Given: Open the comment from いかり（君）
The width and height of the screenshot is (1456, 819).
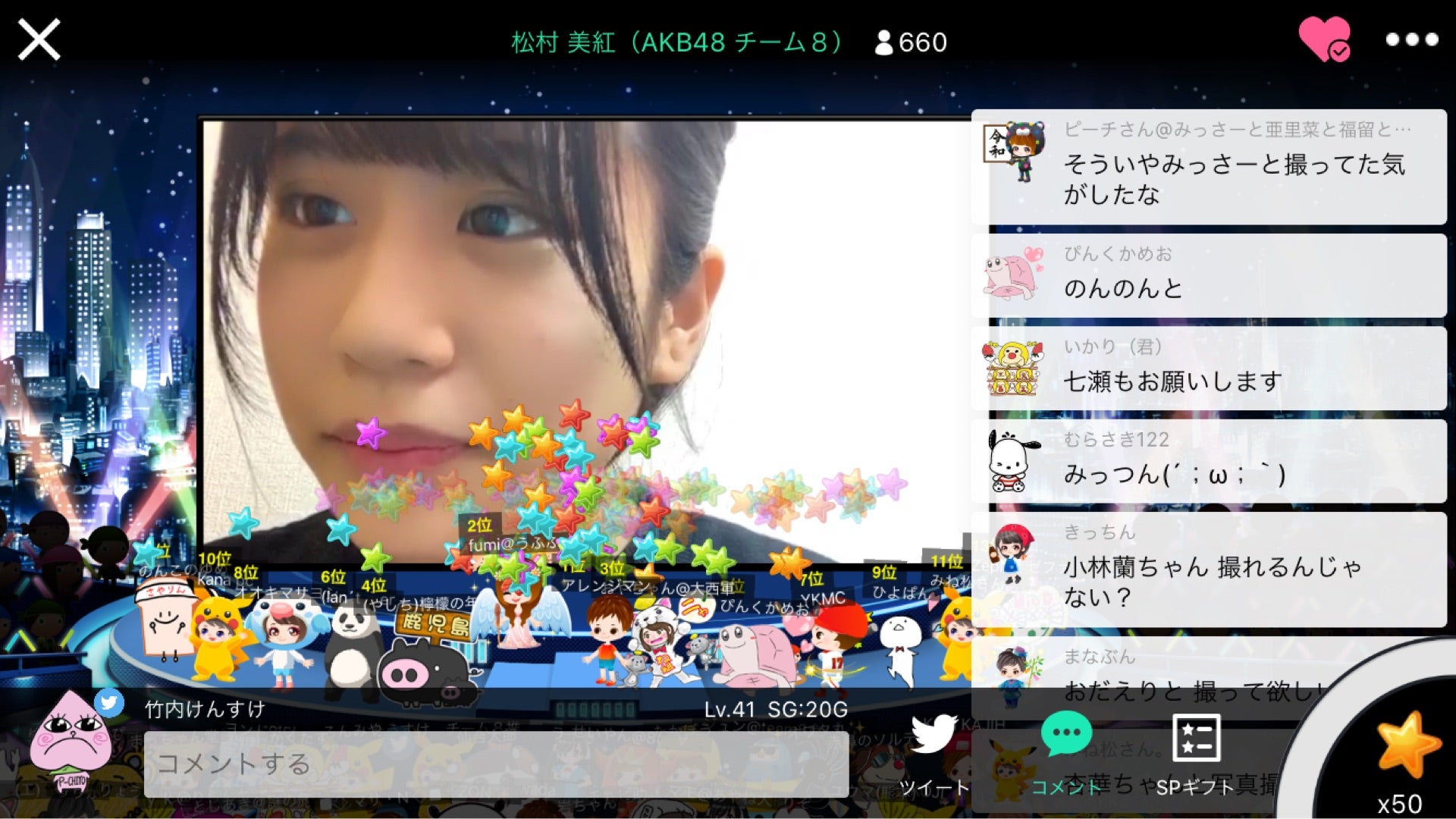Looking at the screenshot, I should coord(1209,368).
